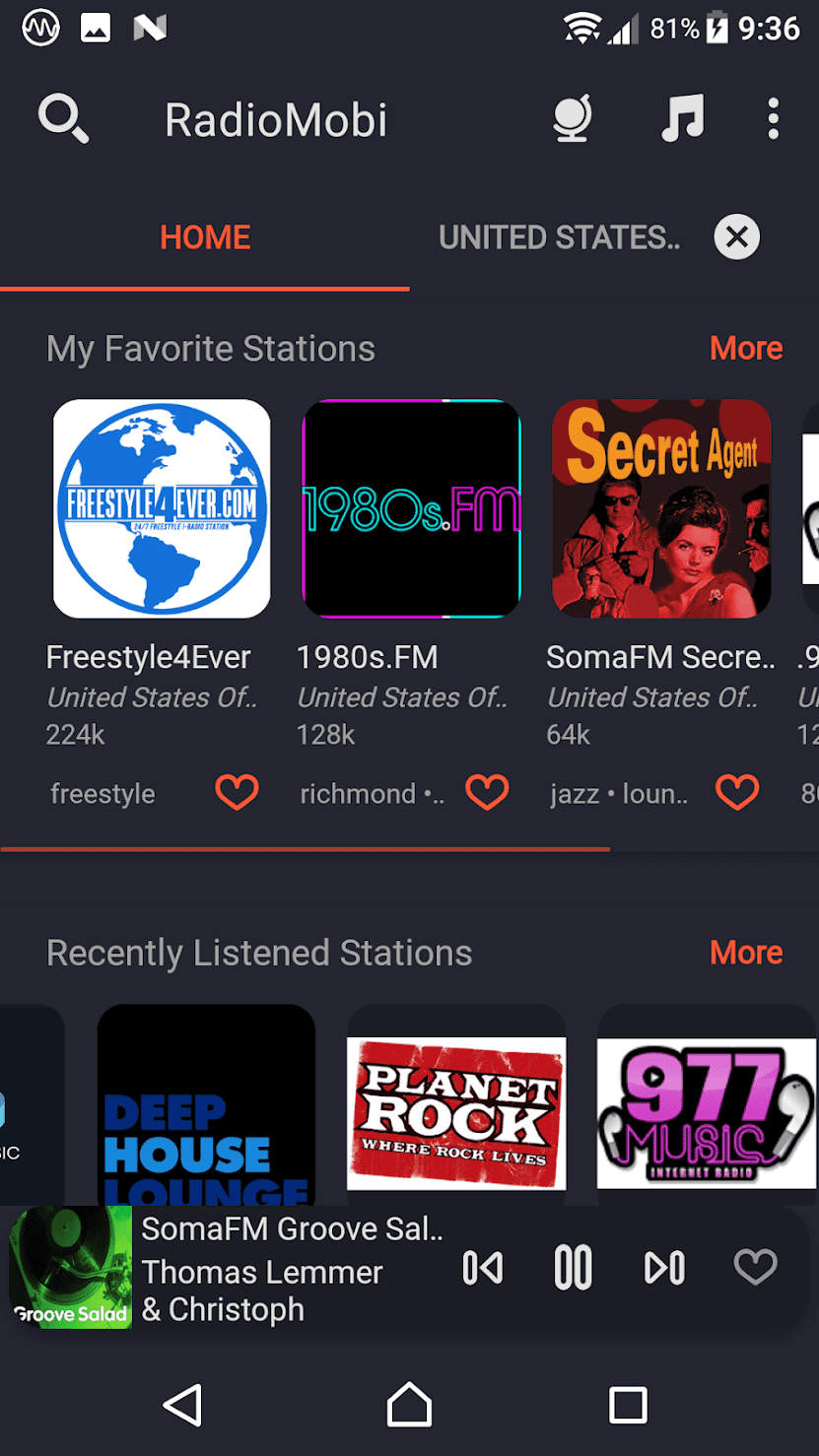Open the music note genres icon
This screenshot has width=819, height=1456.
point(682,119)
